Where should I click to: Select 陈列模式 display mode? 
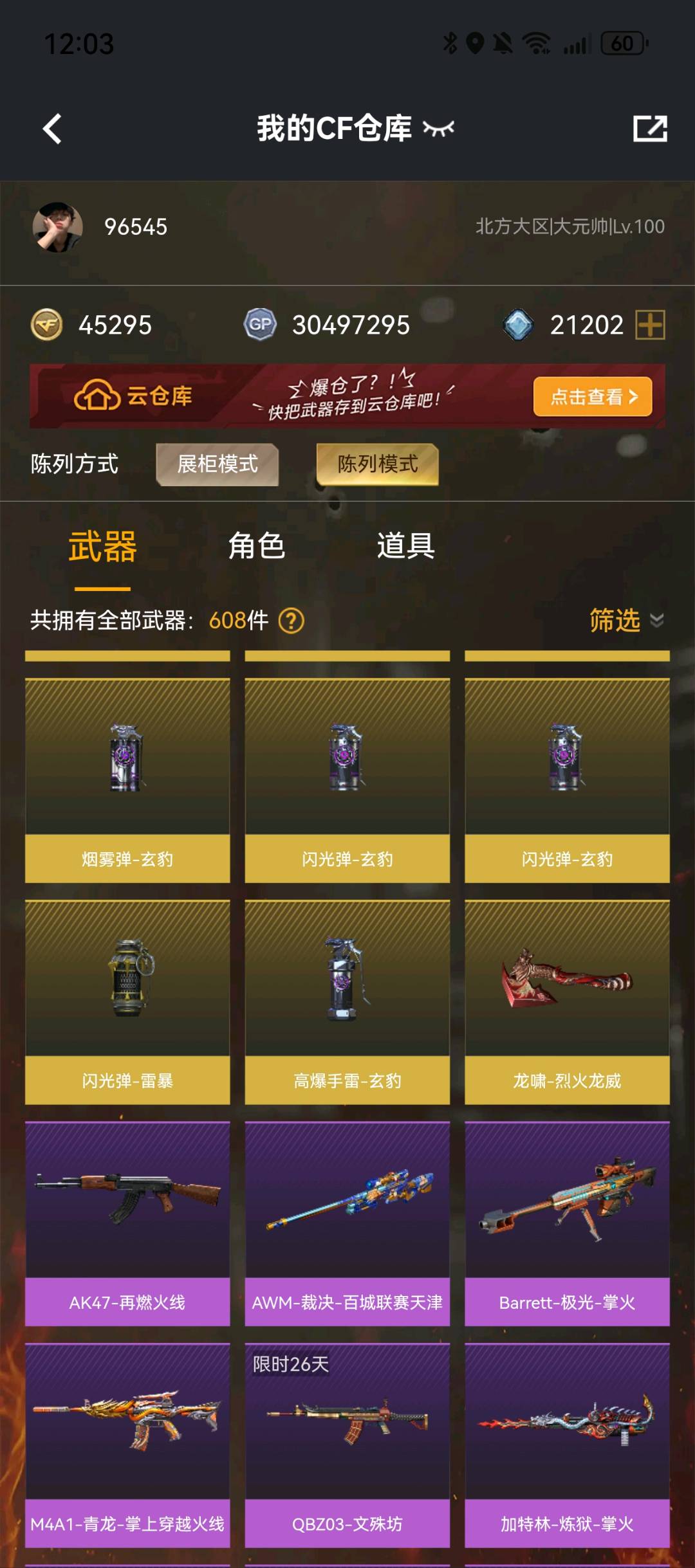378,464
